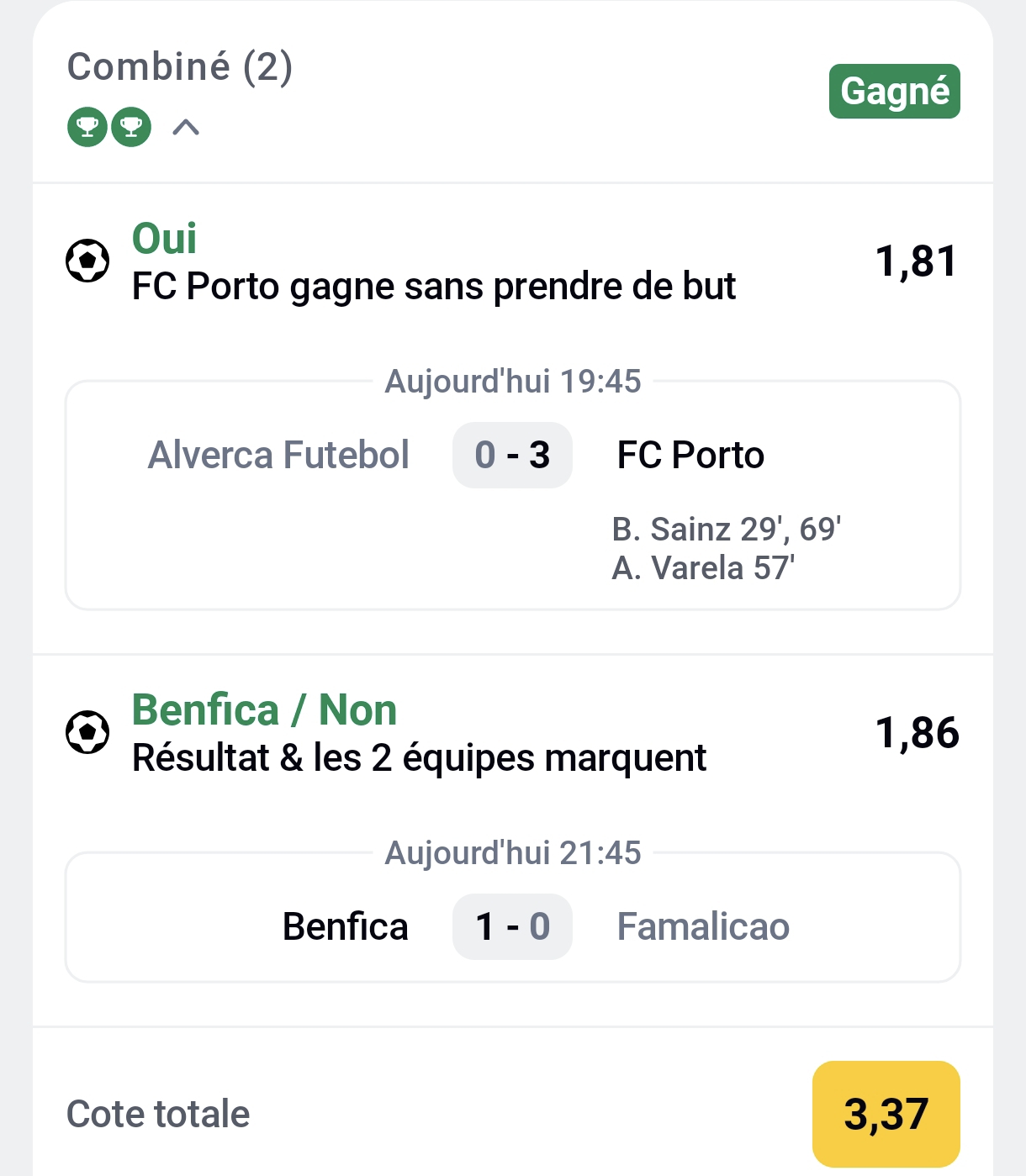Click the odds value 1,86 for Benfica bet
This screenshot has height=1176, width=1026.
point(917,733)
